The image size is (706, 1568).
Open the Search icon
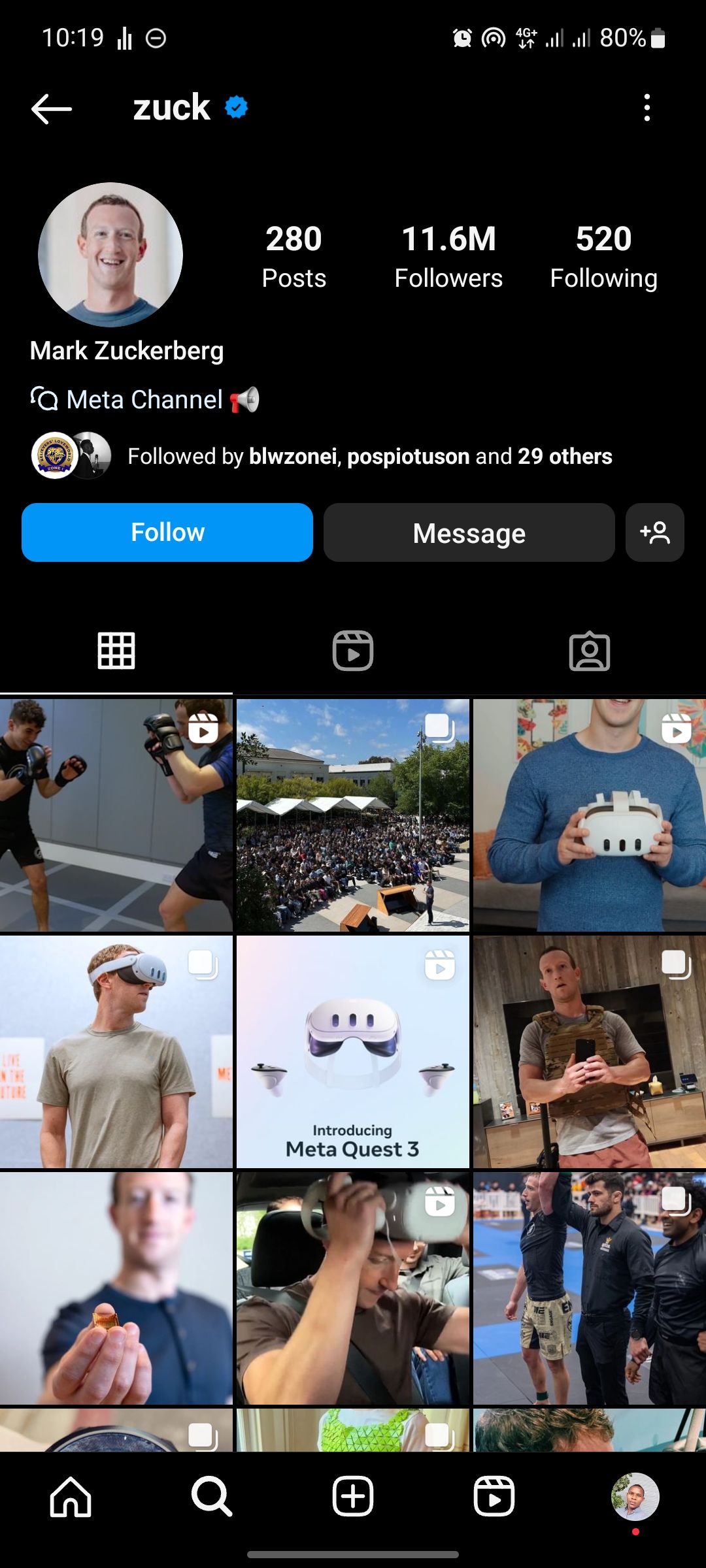tap(211, 1496)
